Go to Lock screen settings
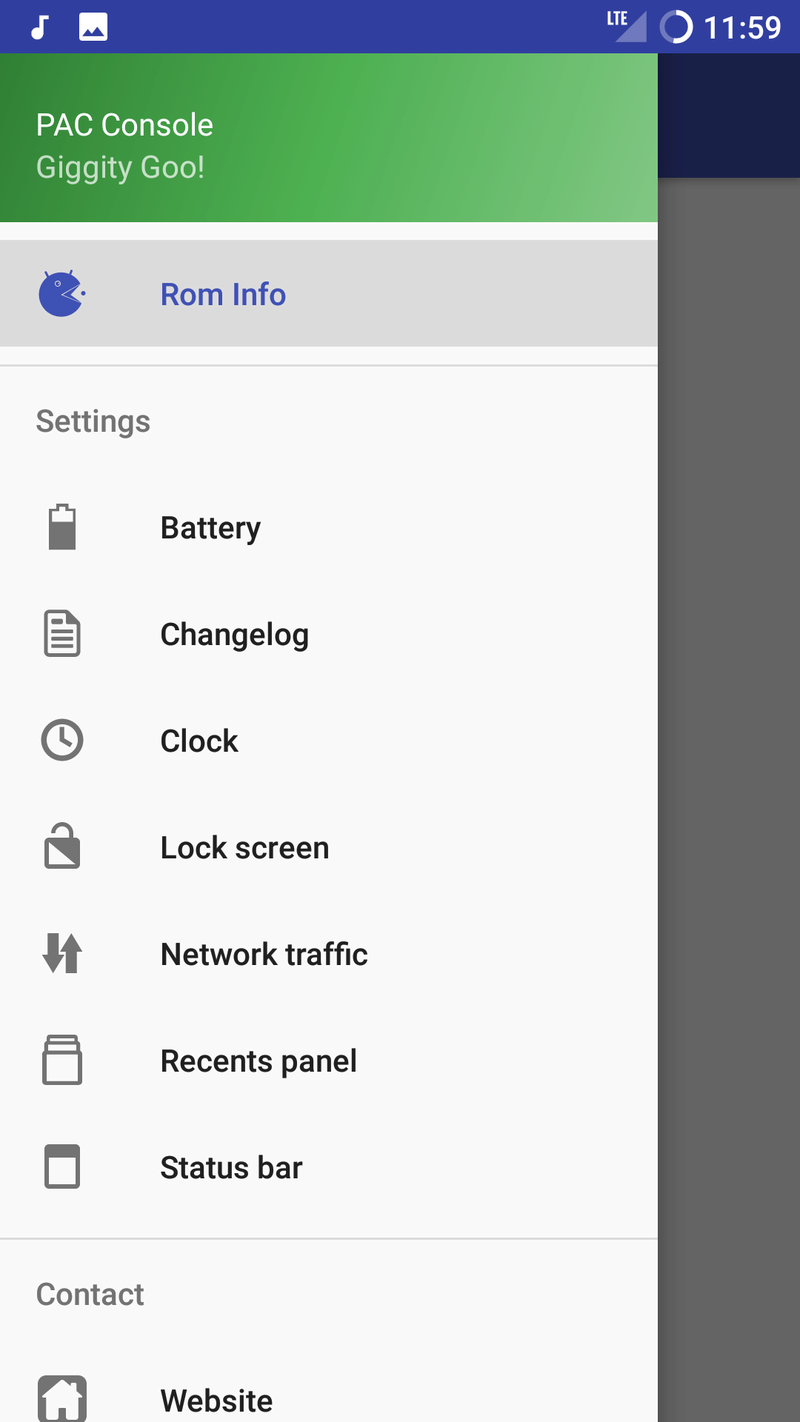The image size is (800, 1422). (329, 848)
